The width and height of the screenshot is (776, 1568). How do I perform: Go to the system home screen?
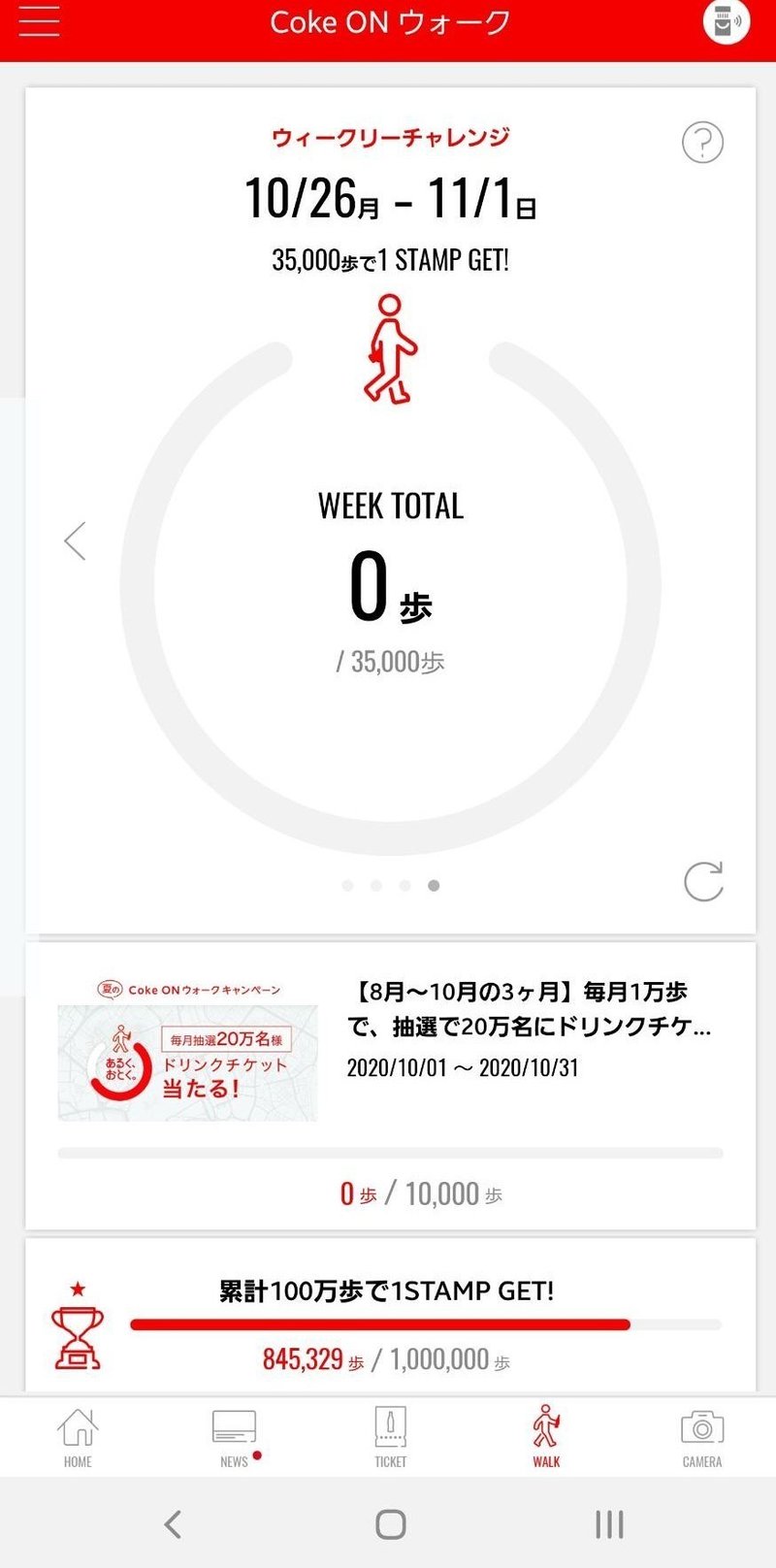[x=390, y=1524]
